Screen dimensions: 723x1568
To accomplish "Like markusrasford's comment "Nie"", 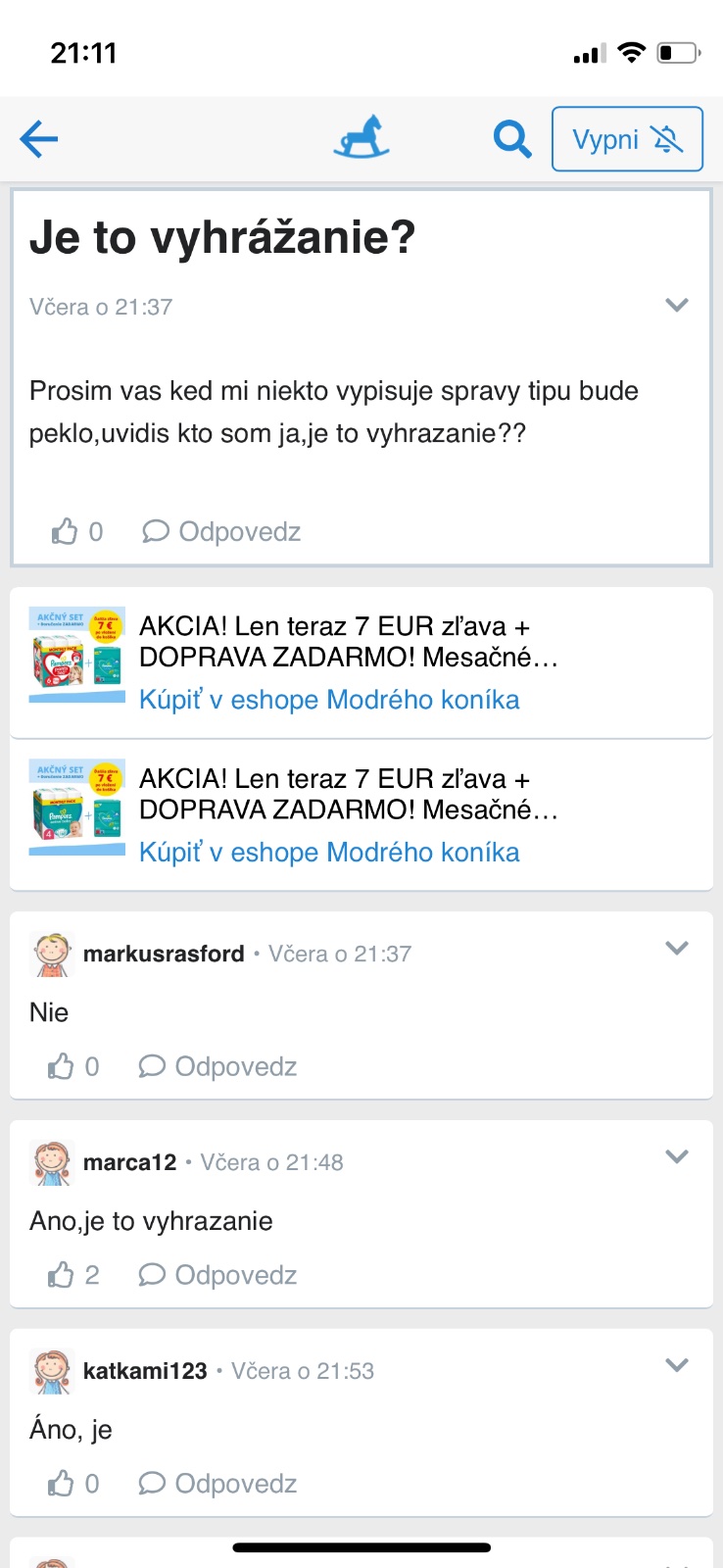I will tap(62, 1066).
